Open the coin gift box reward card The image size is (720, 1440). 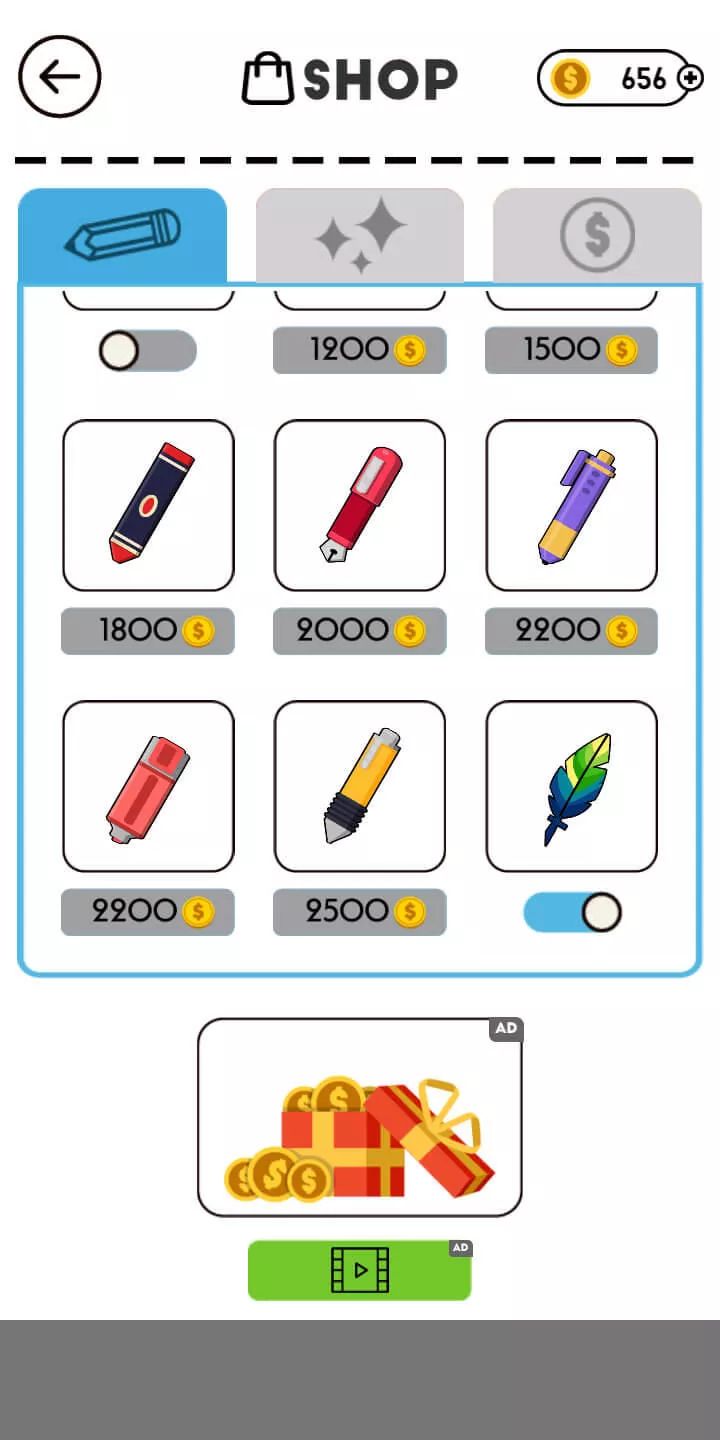click(360, 1117)
